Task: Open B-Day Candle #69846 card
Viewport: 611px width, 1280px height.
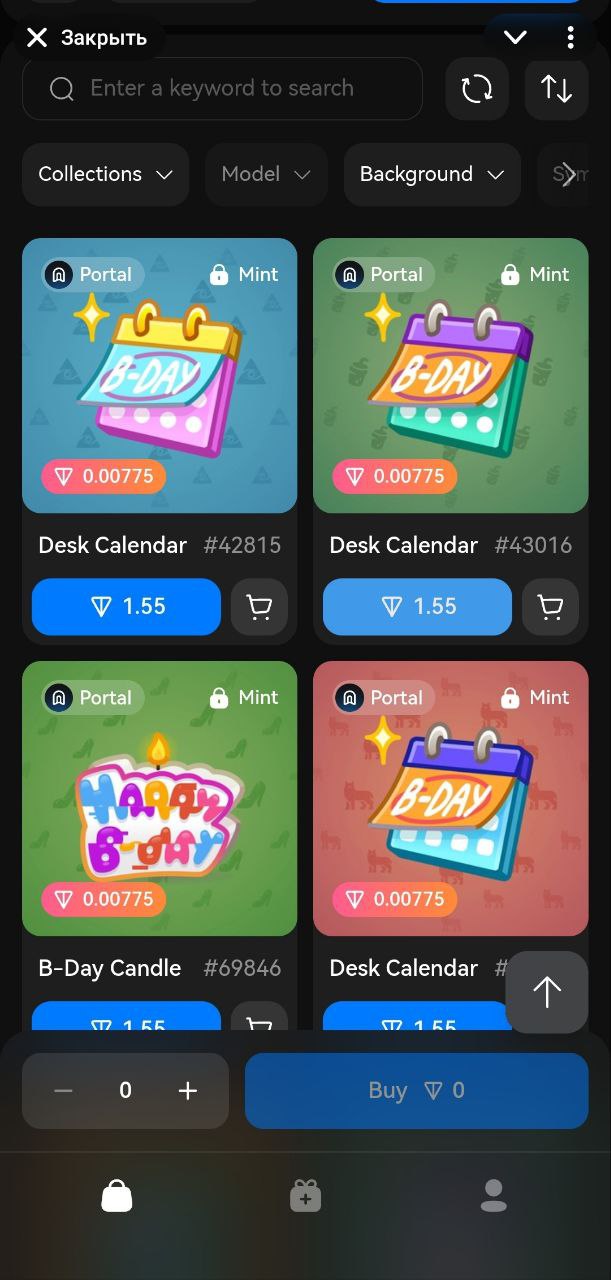Action: click(159, 798)
